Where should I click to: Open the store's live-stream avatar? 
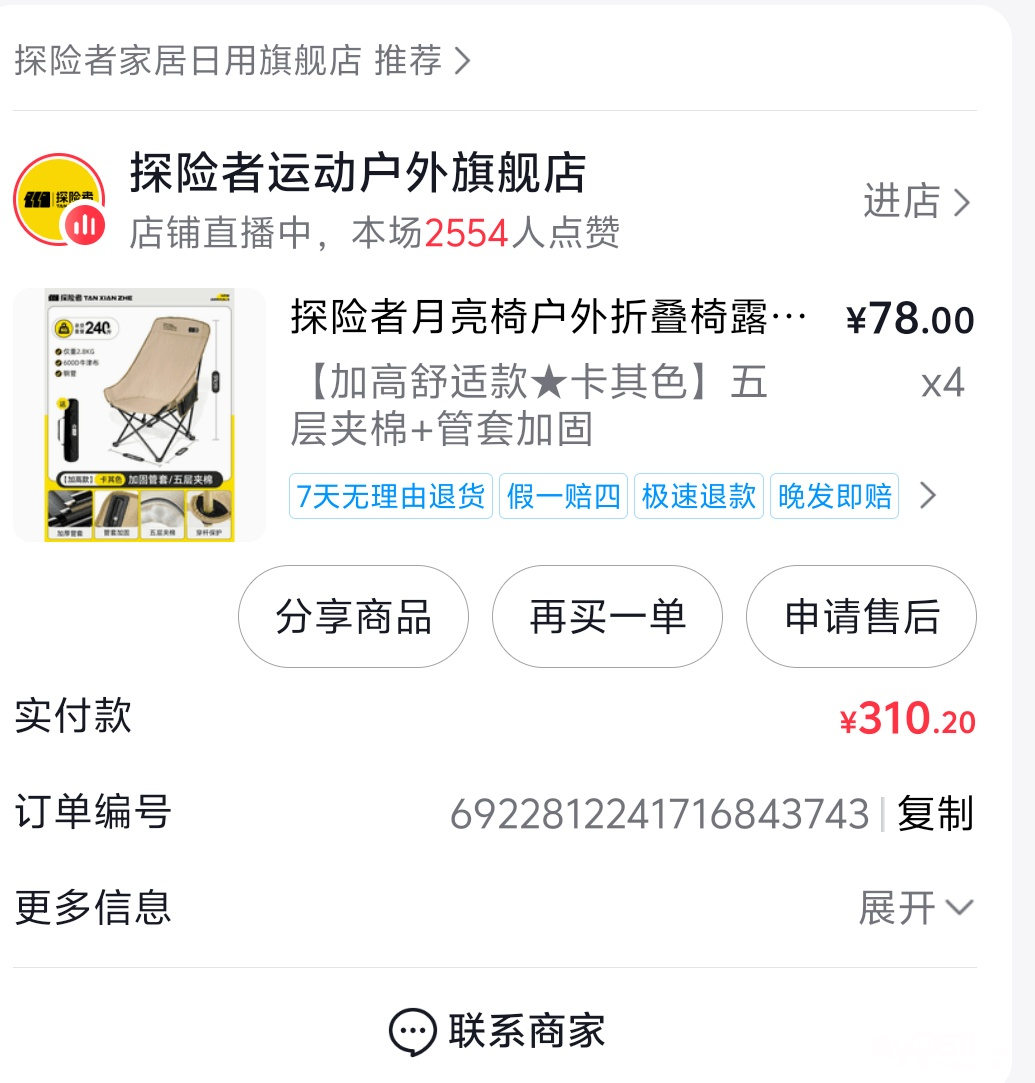(59, 200)
